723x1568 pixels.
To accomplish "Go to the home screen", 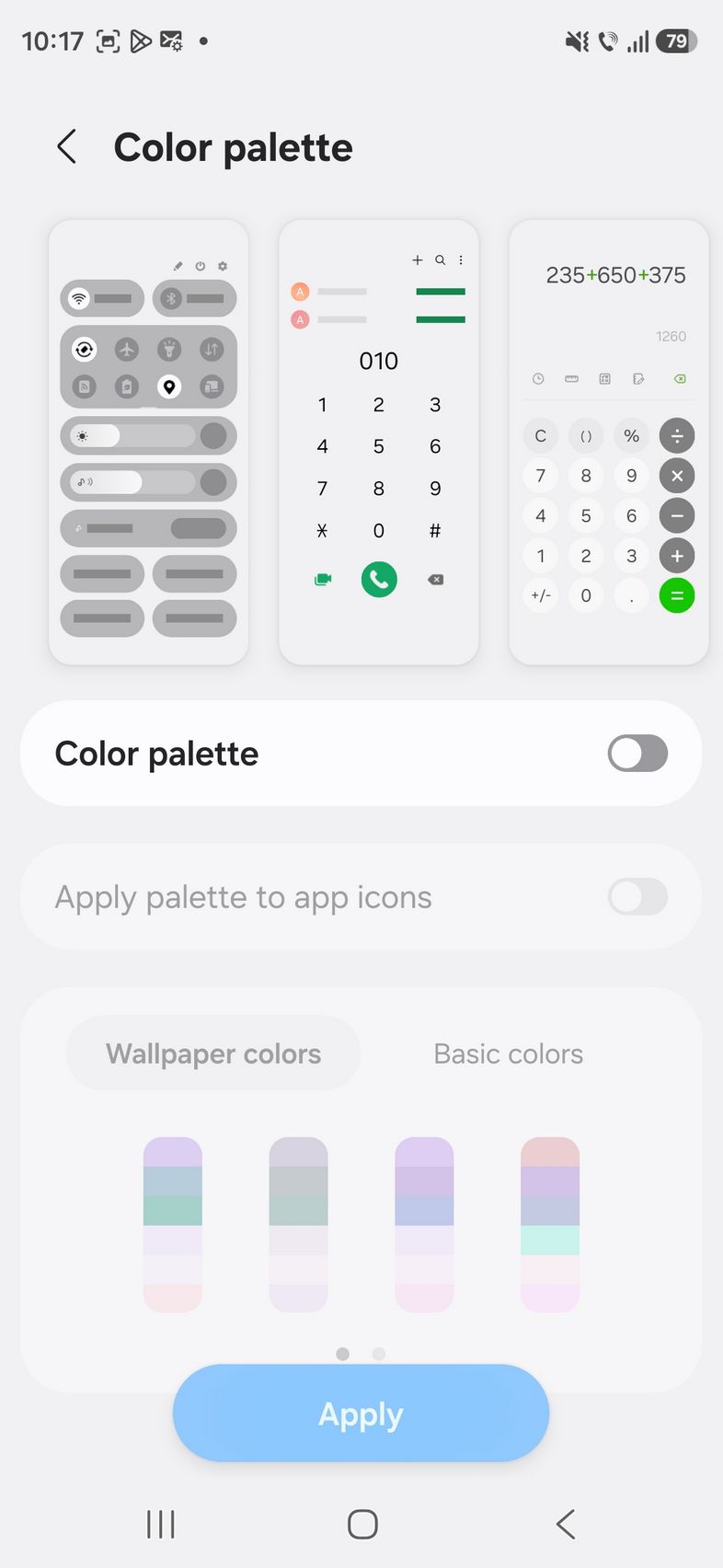I will (362, 1525).
